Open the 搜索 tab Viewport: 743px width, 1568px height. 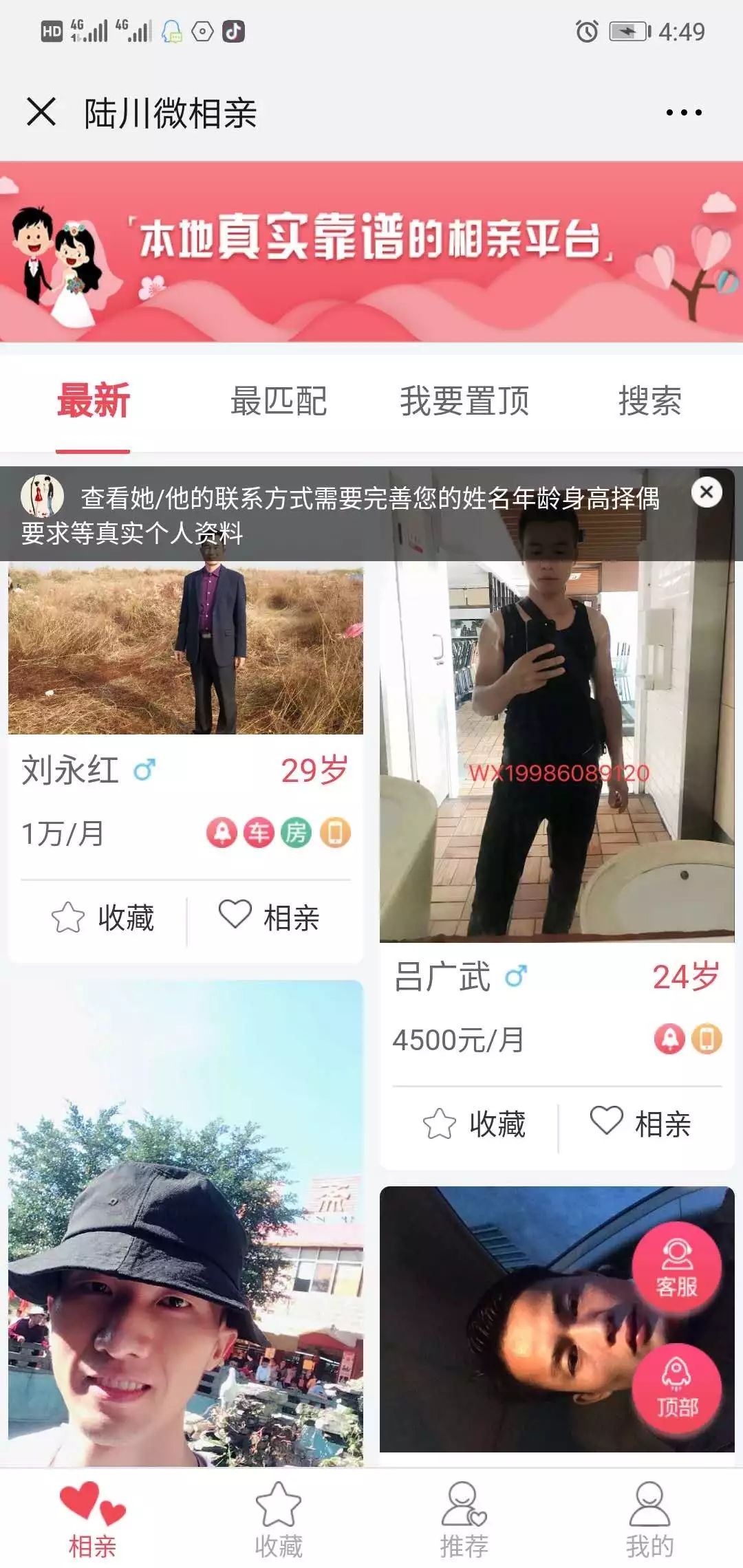pos(649,401)
